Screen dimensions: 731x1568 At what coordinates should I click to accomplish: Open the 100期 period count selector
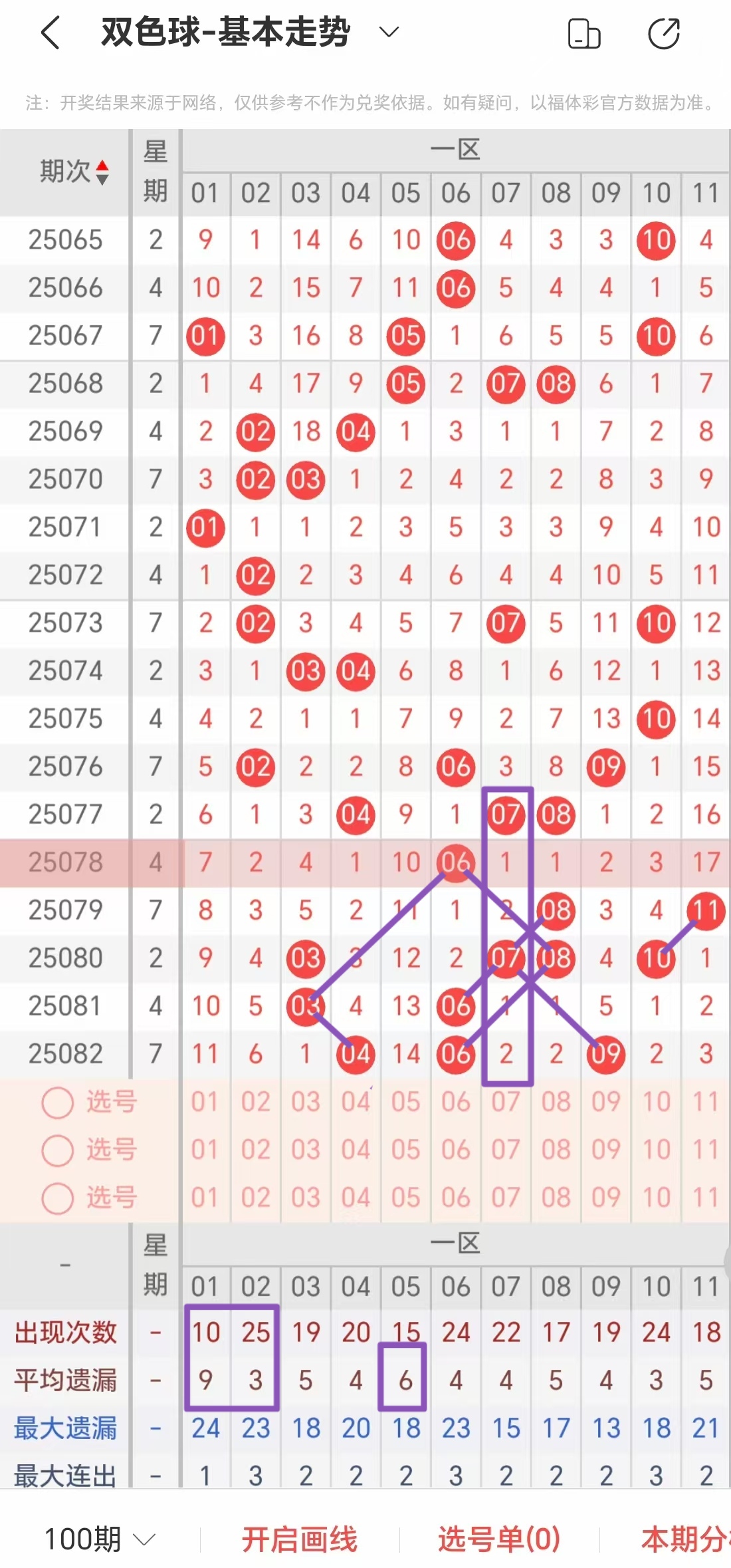100,1539
